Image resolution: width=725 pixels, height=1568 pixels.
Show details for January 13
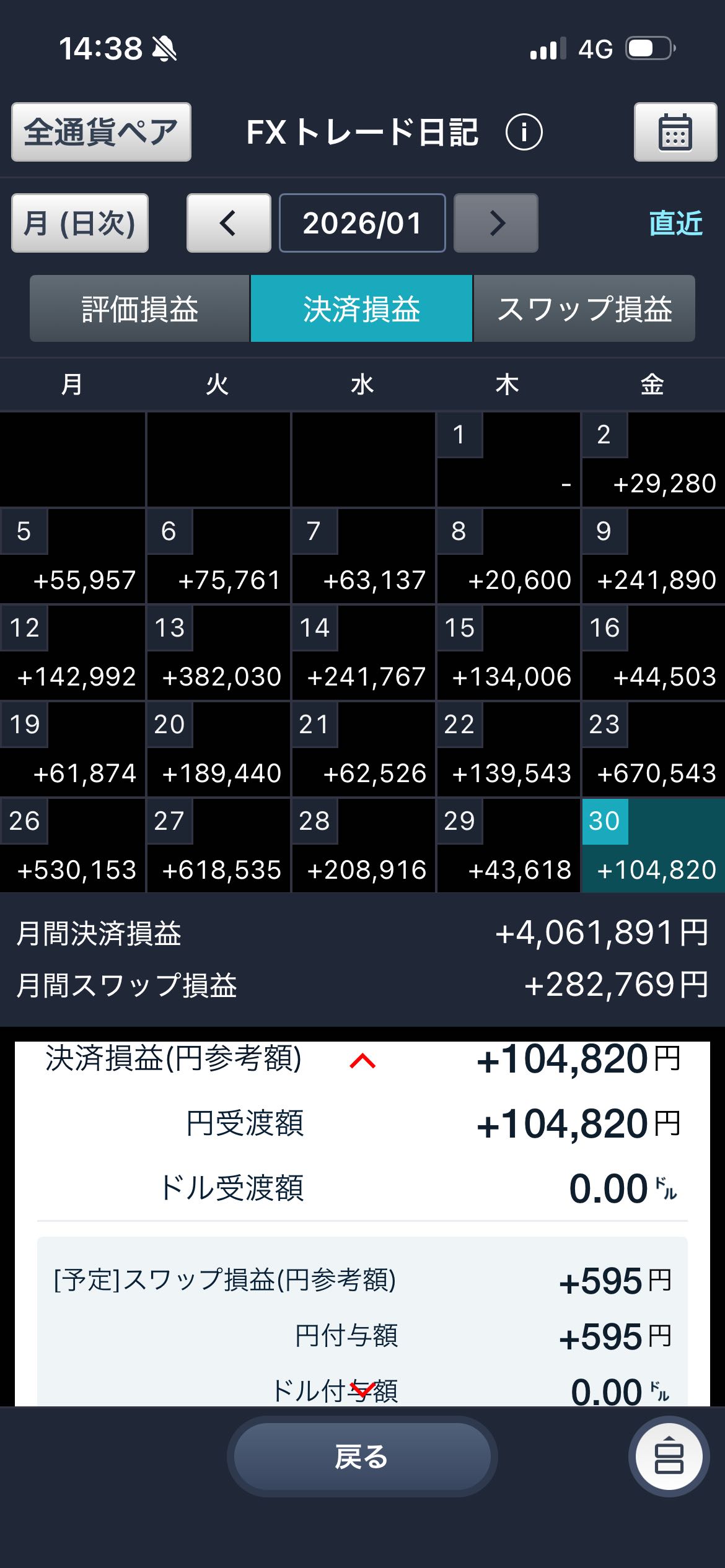point(218,653)
